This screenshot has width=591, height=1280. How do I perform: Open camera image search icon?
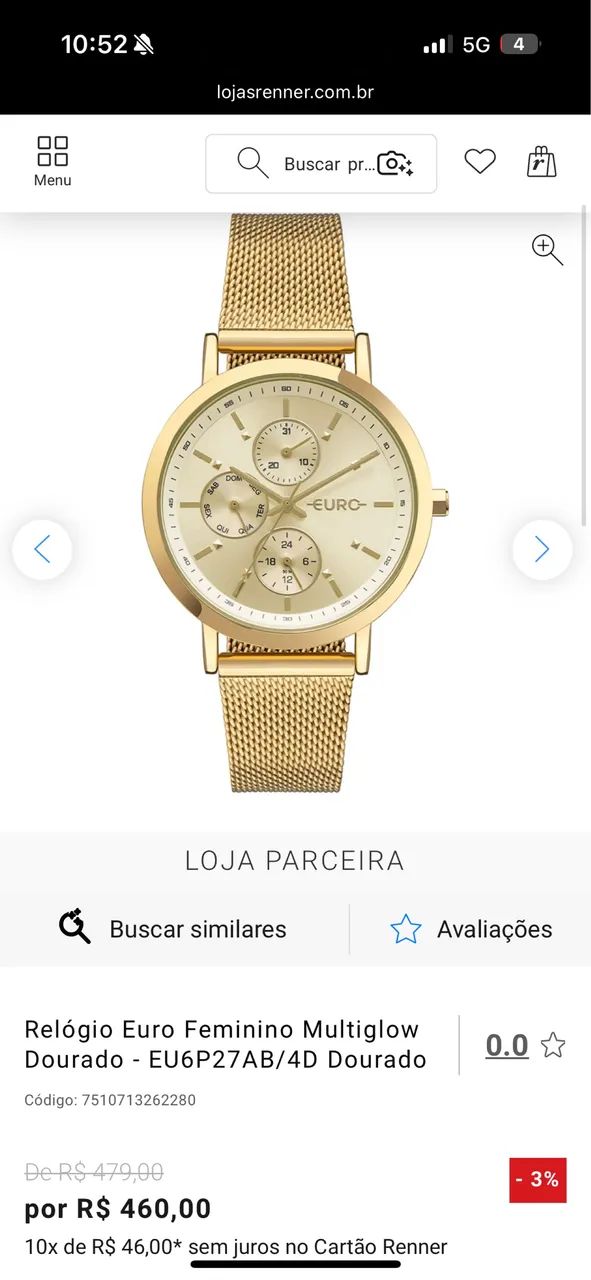click(x=395, y=164)
